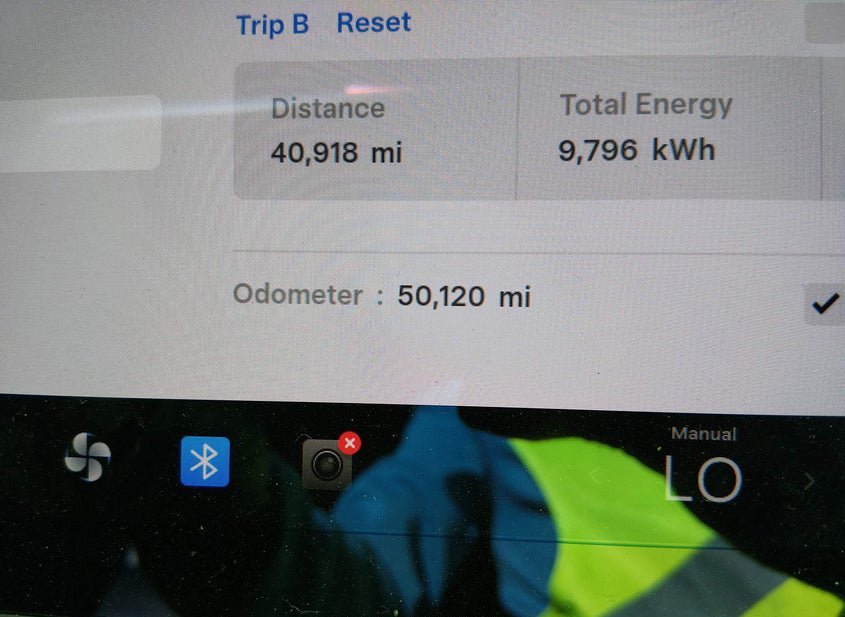Open Bluetooth settings
The image size is (845, 617).
pyautogui.click(x=205, y=462)
